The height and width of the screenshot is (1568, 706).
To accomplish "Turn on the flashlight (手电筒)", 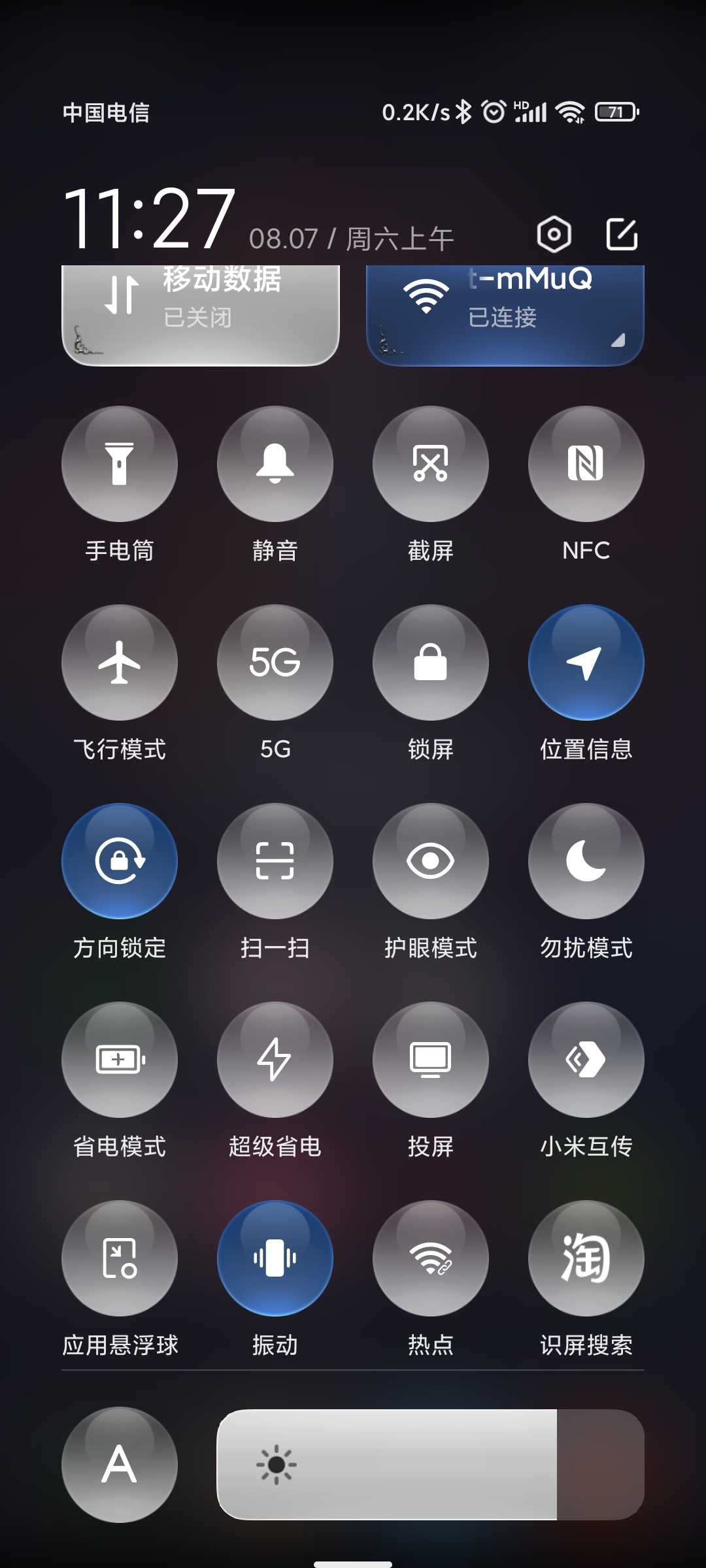I will [x=120, y=464].
